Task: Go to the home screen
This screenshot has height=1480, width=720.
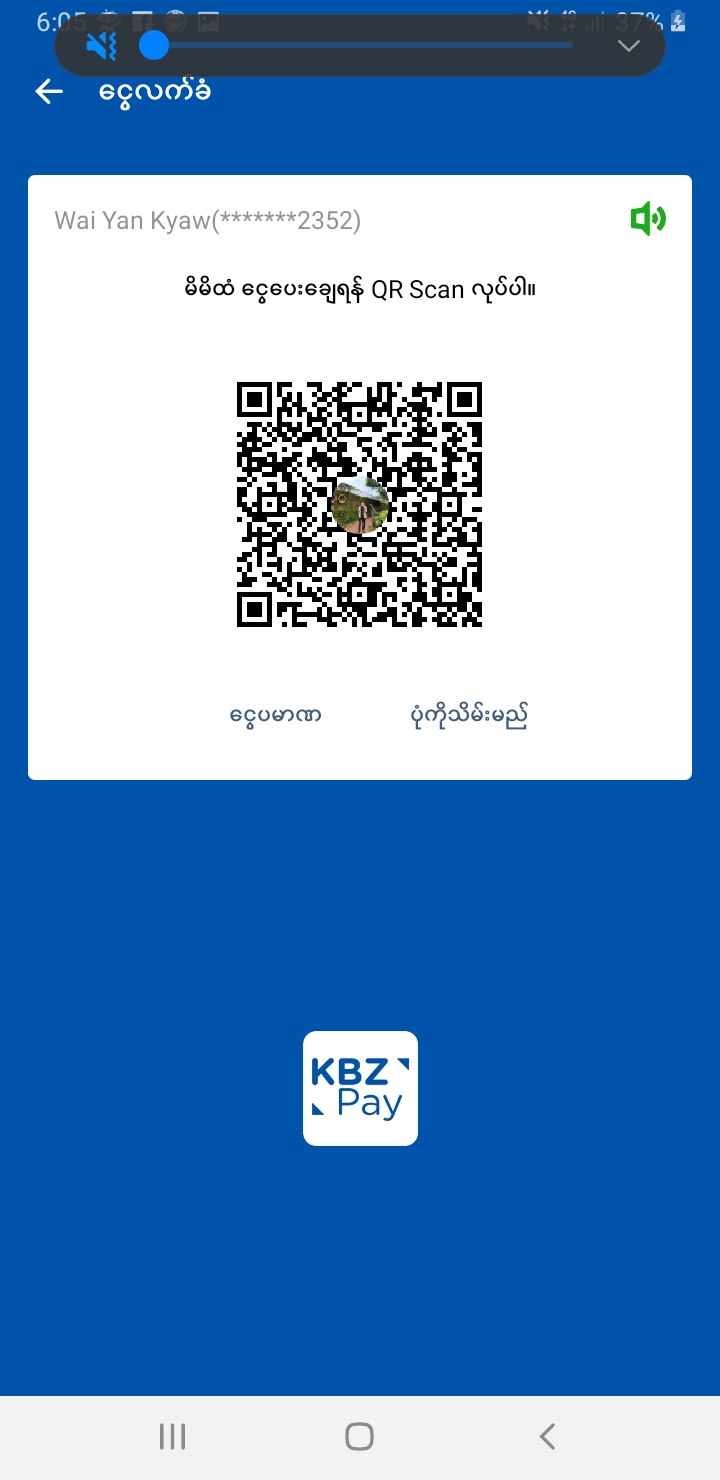Action: (x=359, y=1437)
